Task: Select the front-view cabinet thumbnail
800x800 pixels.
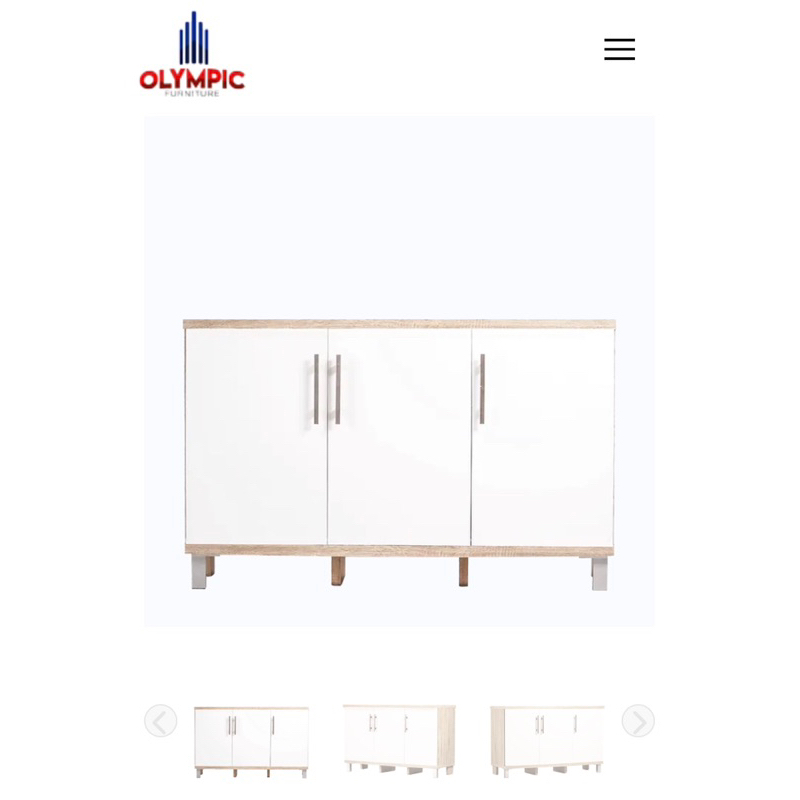Action: pos(252,742)
